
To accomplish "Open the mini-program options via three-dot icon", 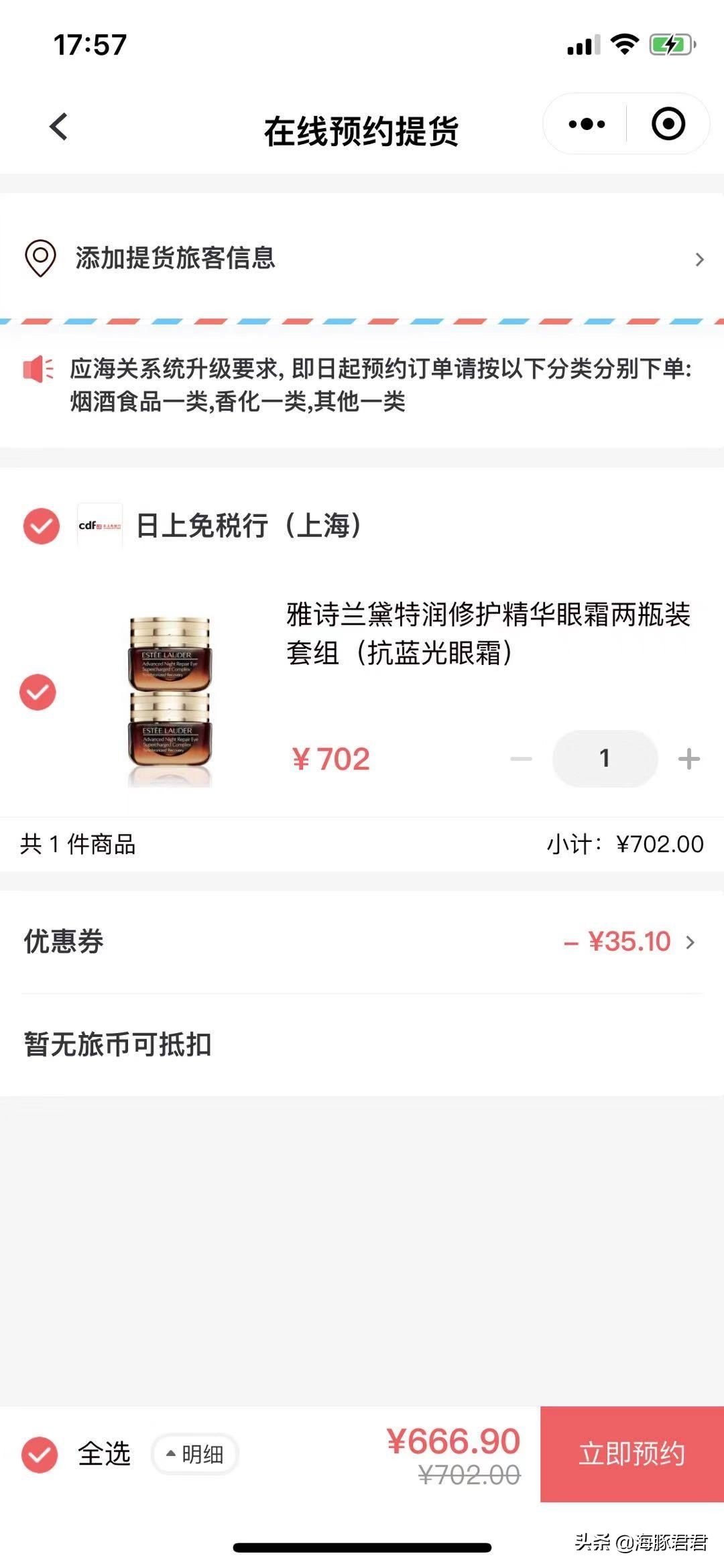I will tap(586, 124).
